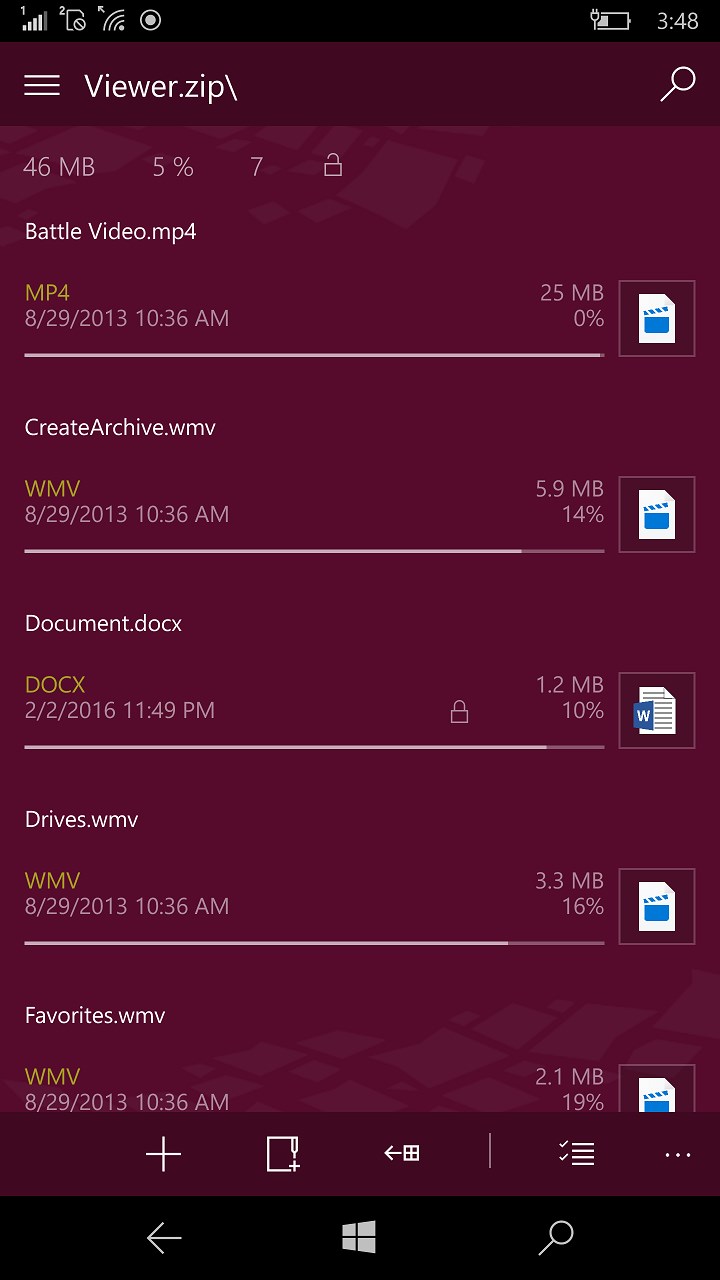The height and width of the screenshot is (1280, 720).
Task: Tap the new archive creation icon
Action: [281, 1154]
